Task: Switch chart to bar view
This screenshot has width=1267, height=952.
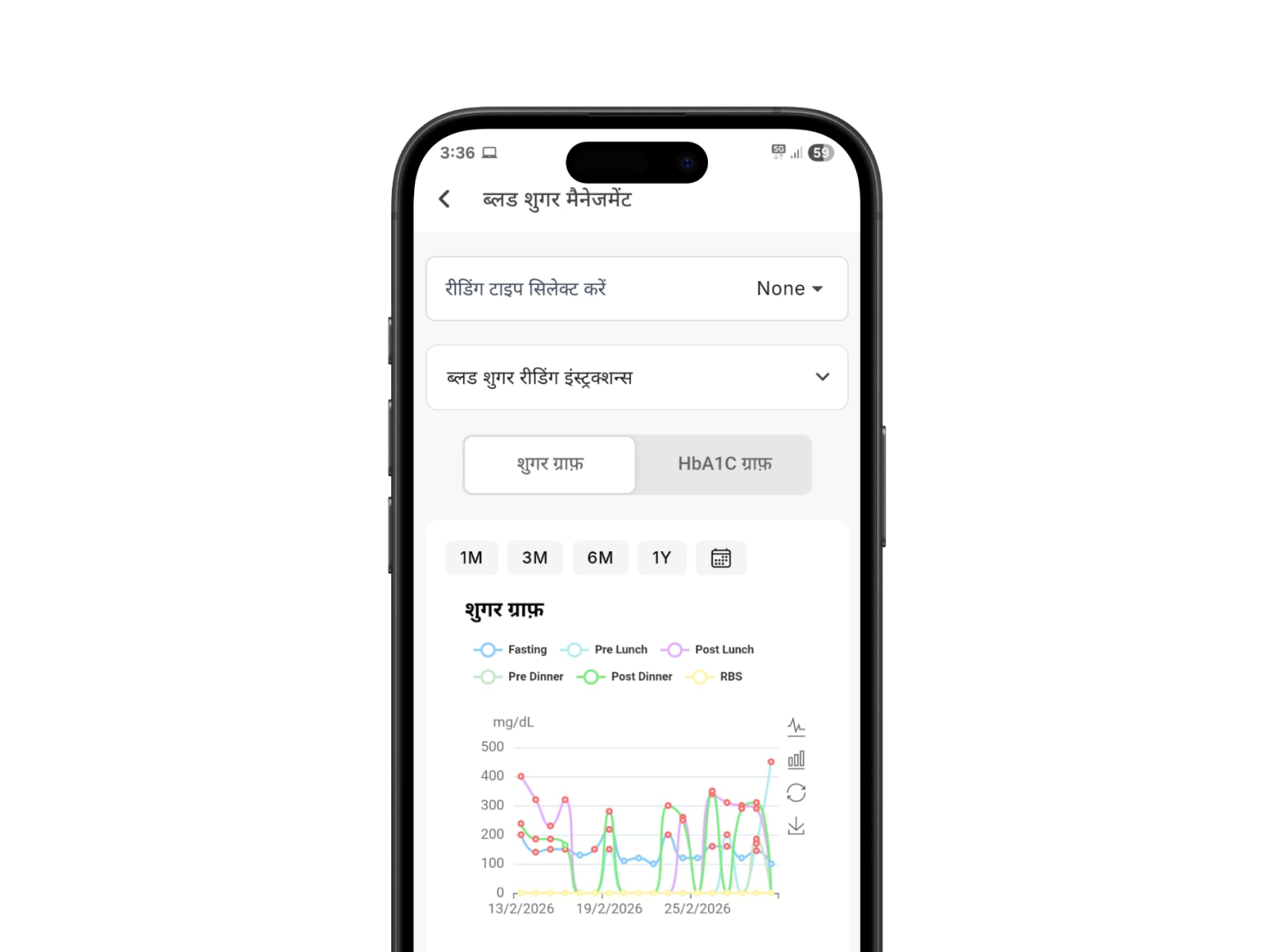Action: (x=796, y=760)
